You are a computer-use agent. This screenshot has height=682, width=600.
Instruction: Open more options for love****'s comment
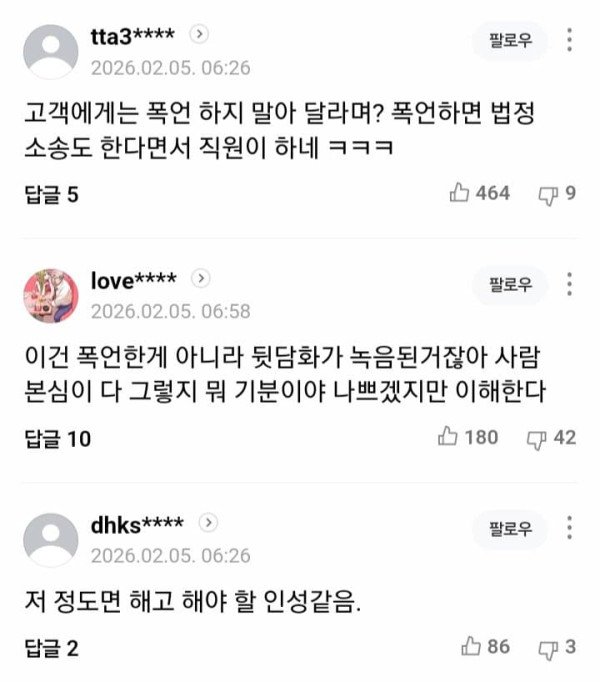click(x=570, y=285)
